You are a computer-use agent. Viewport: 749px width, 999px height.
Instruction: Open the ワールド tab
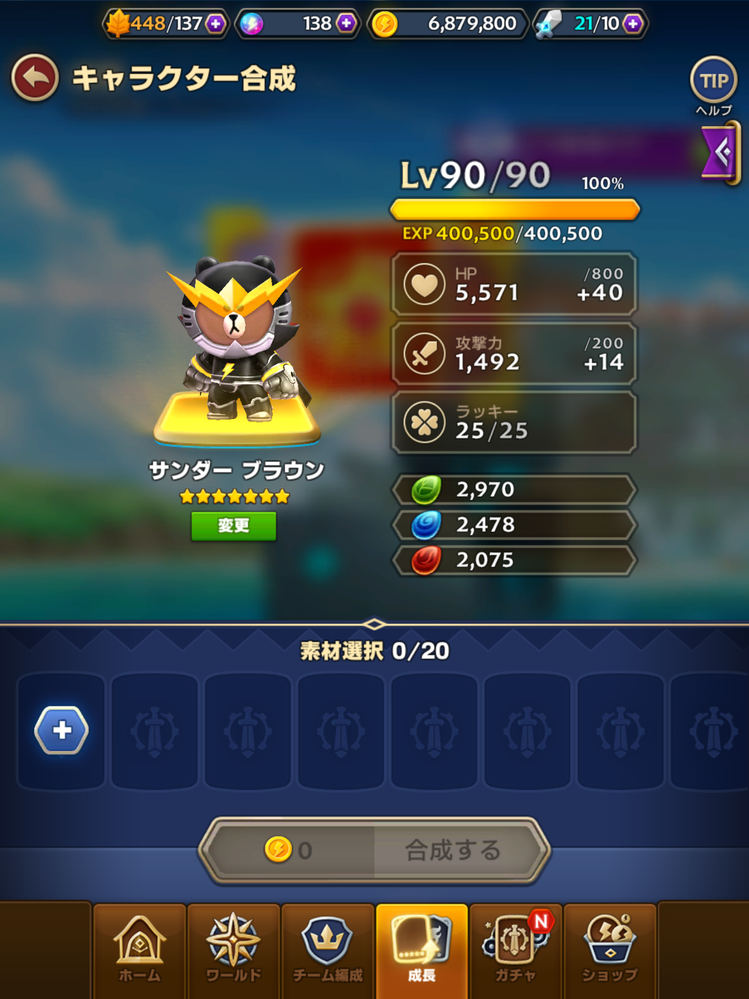[233, 950]
